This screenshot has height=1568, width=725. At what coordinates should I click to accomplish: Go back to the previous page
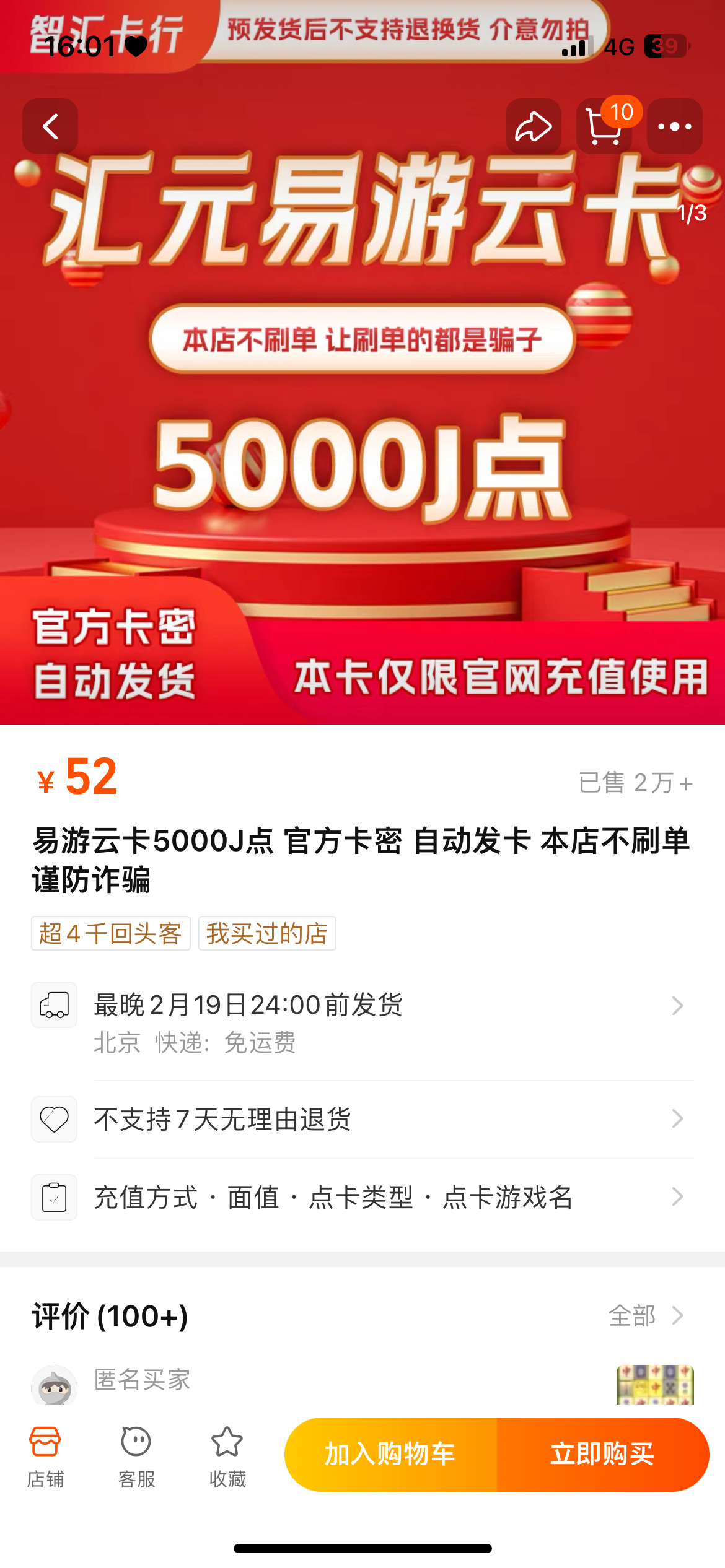pyautogui.click(x=50, y=126)
